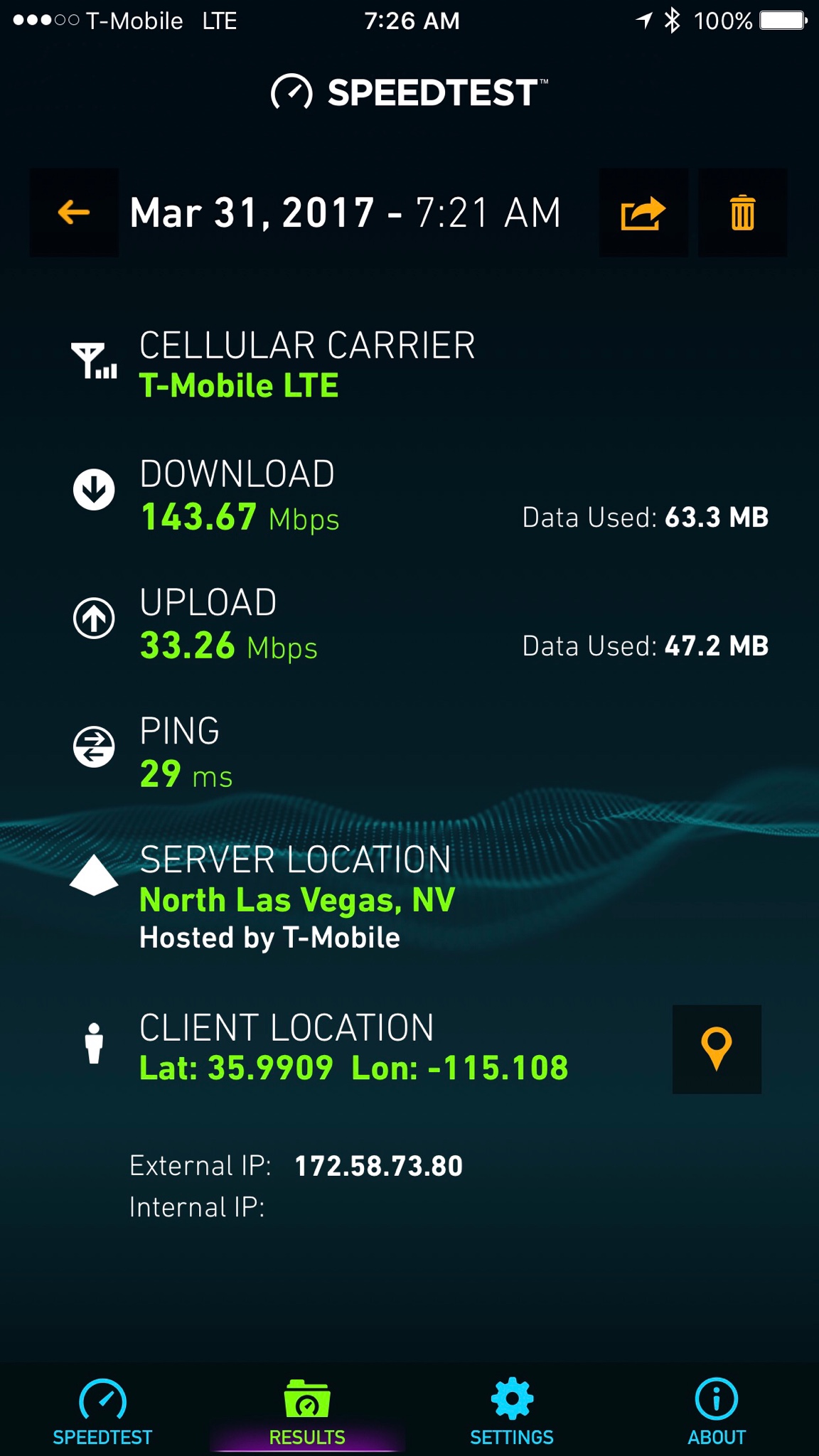819x1456 pixels.
Task: Share this speed test result
Action: point(643,213)
